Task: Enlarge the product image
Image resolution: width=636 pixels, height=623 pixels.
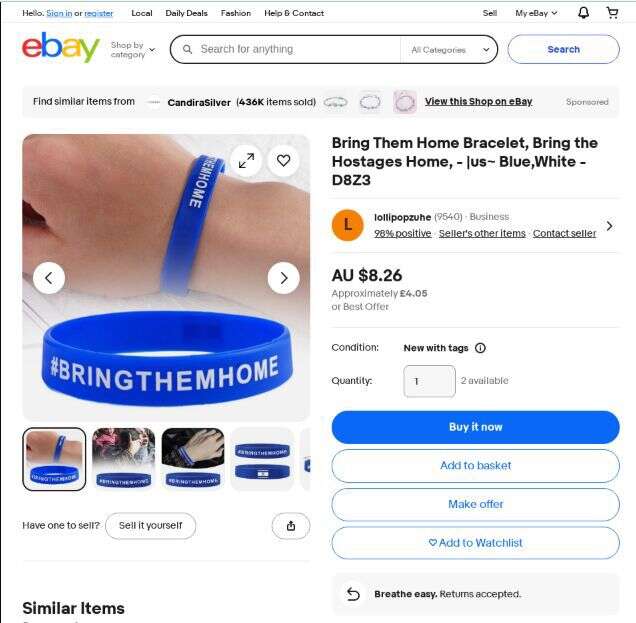Action: tap(246, 160)
